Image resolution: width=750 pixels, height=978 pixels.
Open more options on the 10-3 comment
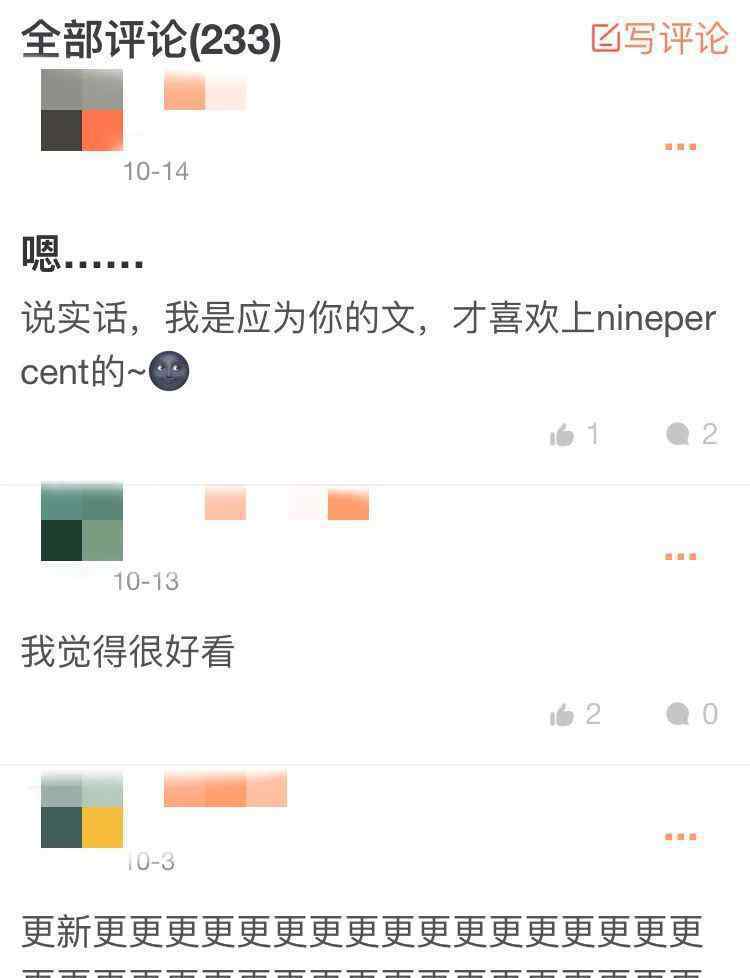(x=680, y=837)
